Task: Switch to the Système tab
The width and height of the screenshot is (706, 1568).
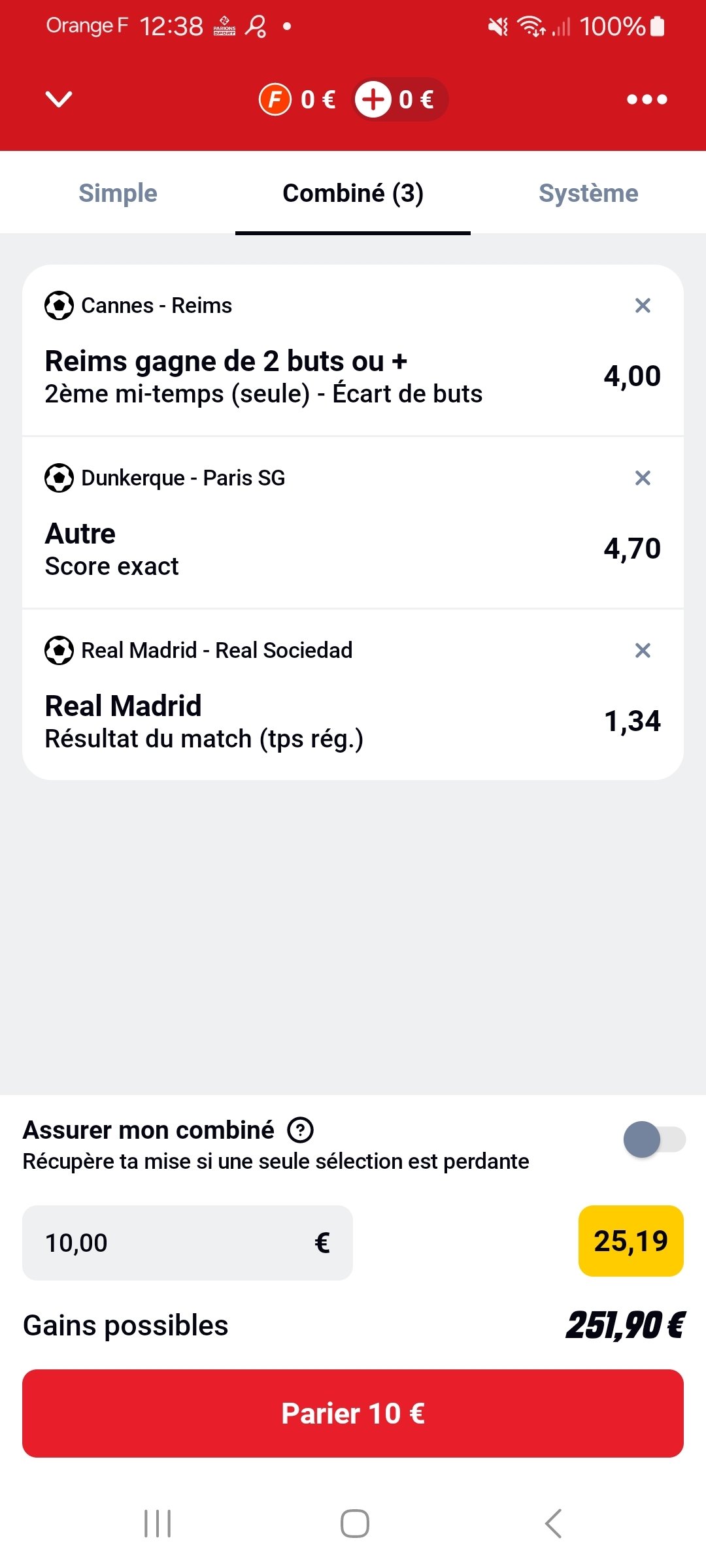Action: [x=588, y=193]
